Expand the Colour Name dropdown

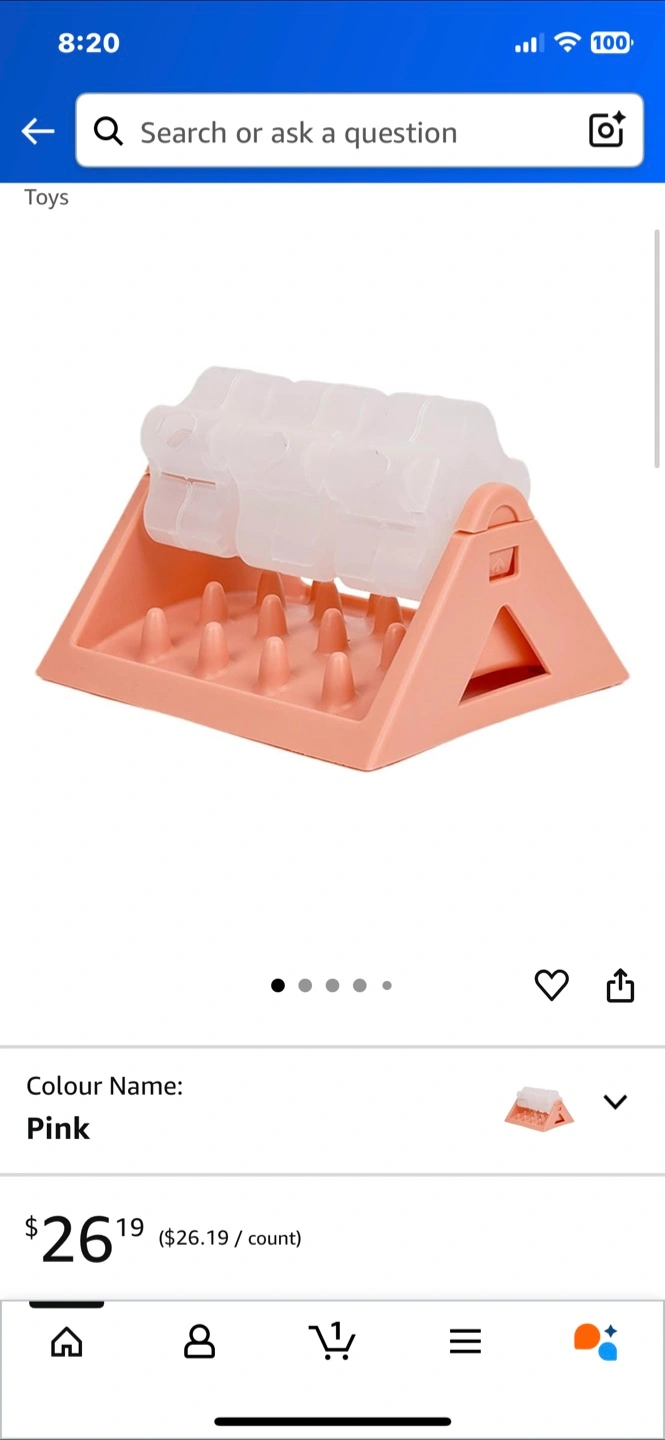tap(615, 1102)
